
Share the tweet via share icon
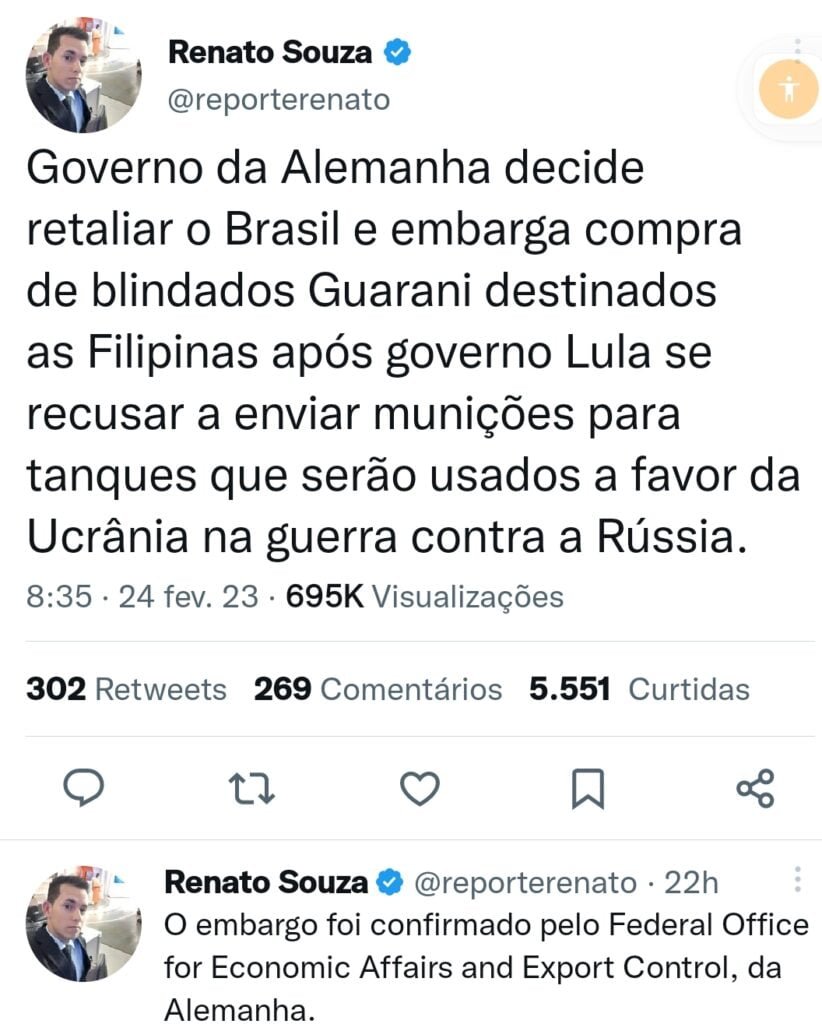pos(755,789)
